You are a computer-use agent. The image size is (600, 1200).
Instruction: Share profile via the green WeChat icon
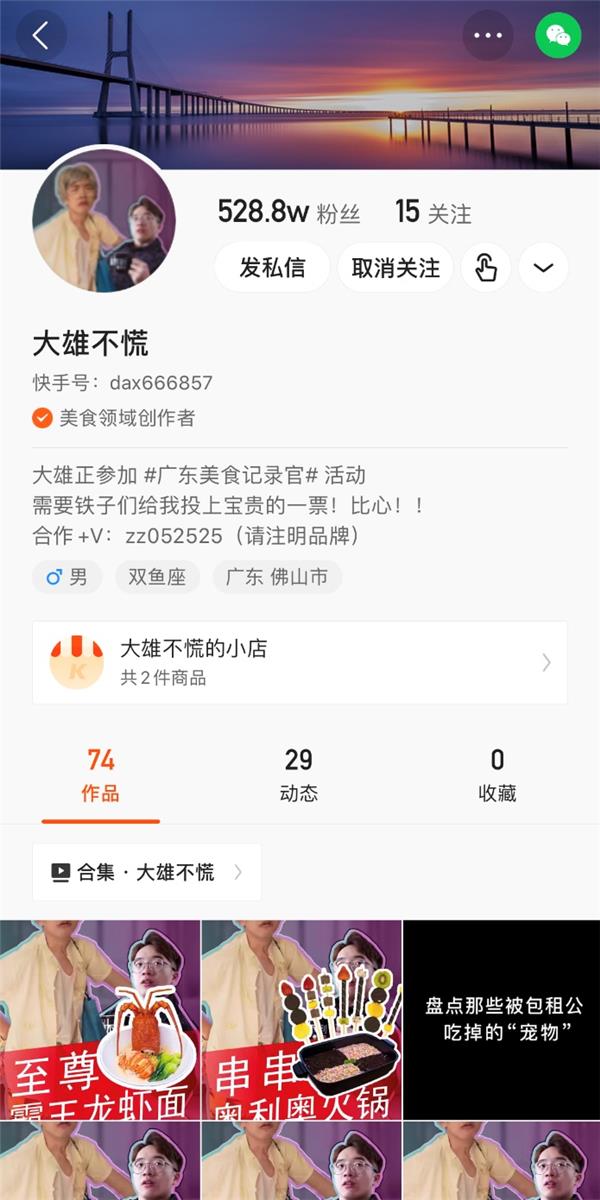(x=557, y=36)
